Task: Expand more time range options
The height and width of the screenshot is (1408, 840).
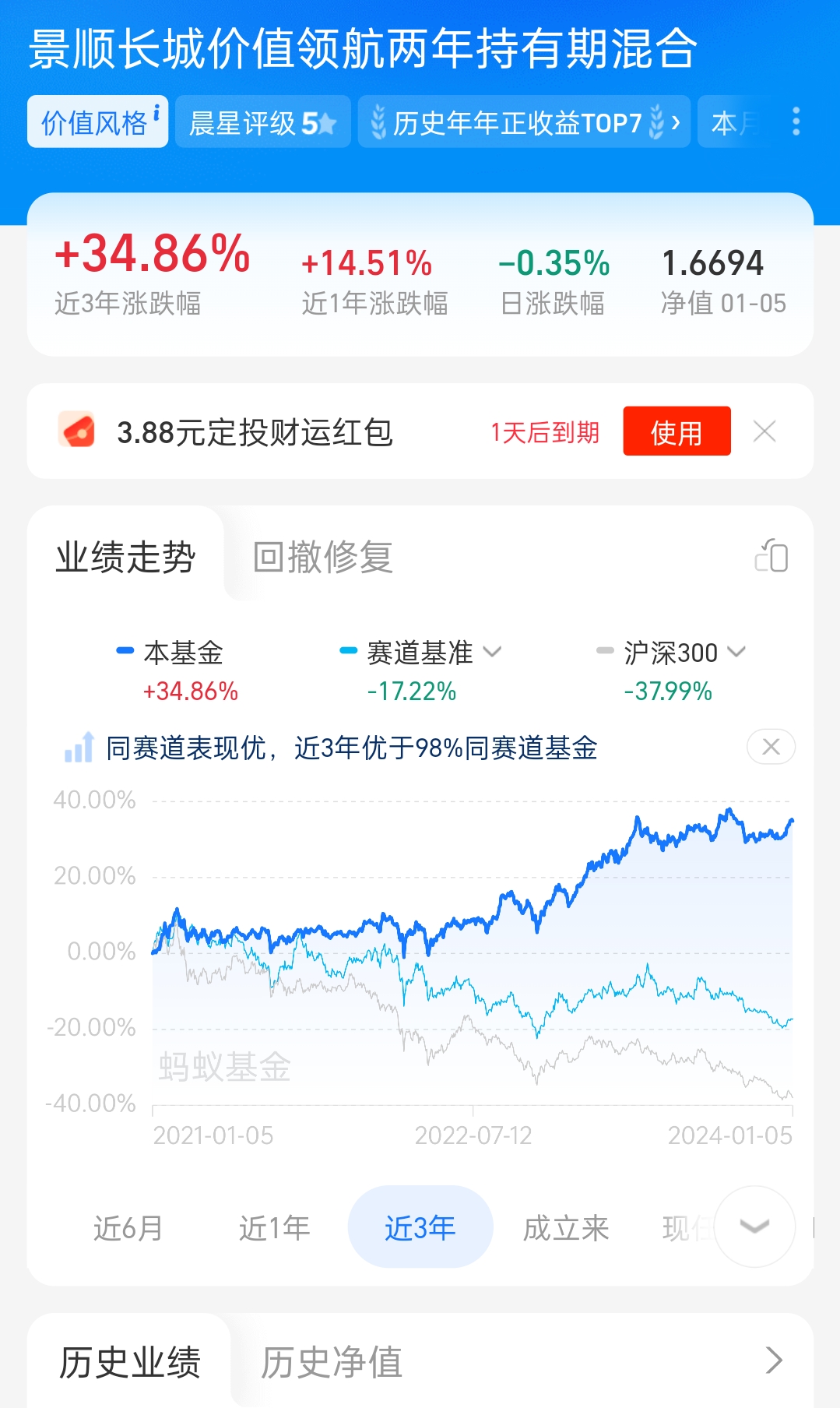Action: pyautogui.click(x=754, y=1227)
